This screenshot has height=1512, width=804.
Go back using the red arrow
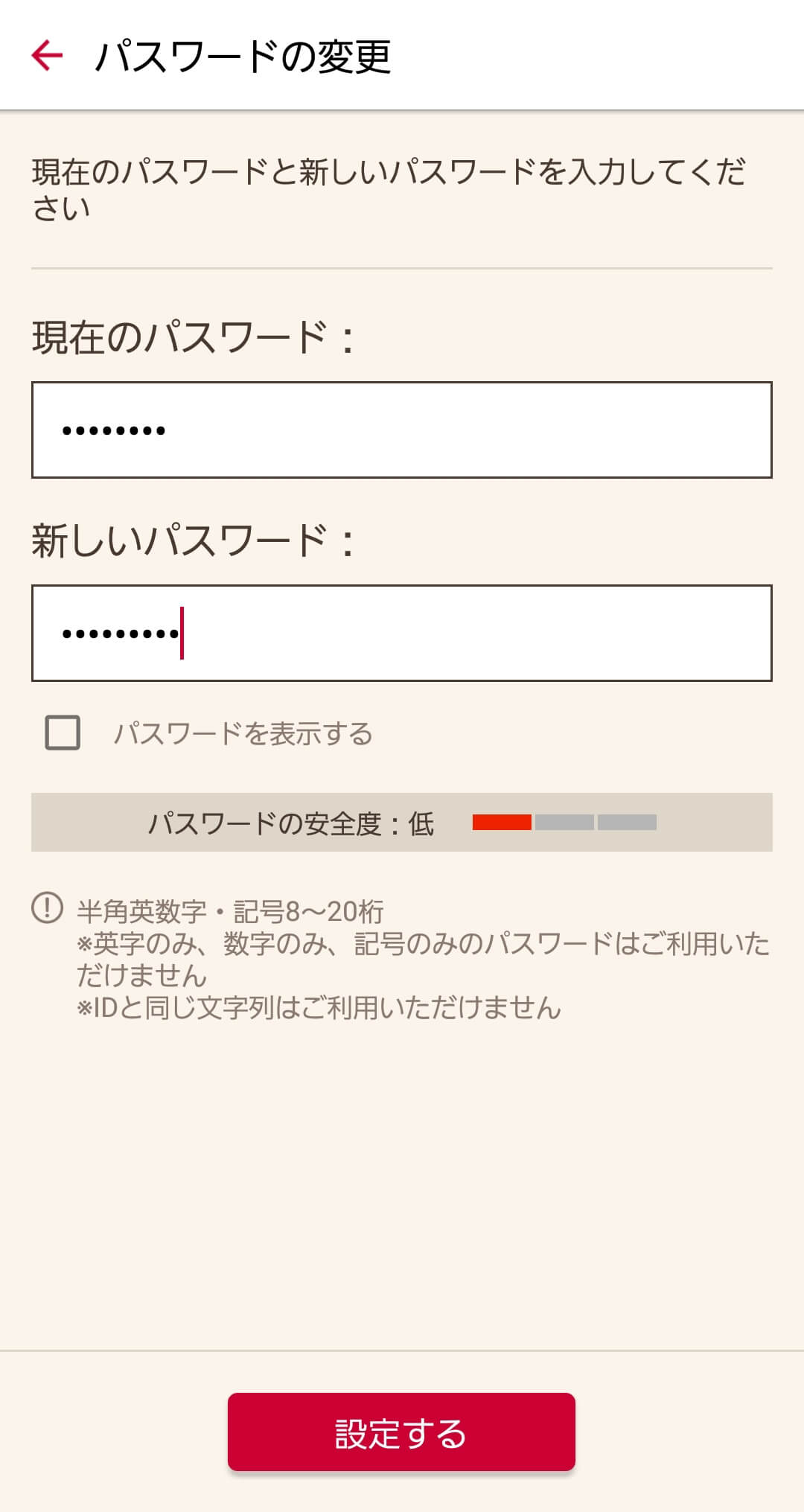click(47, 56)
